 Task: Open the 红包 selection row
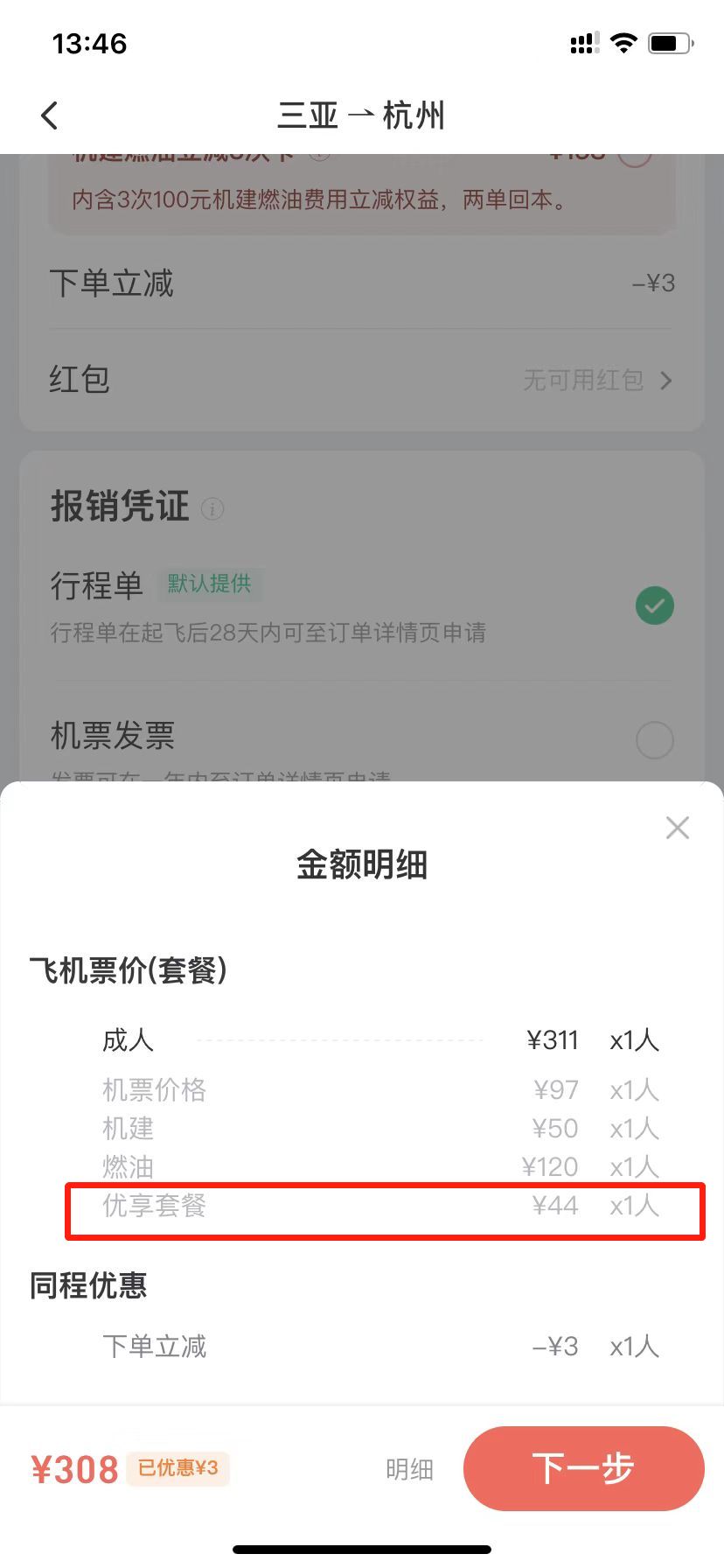[x=360, y=380]
